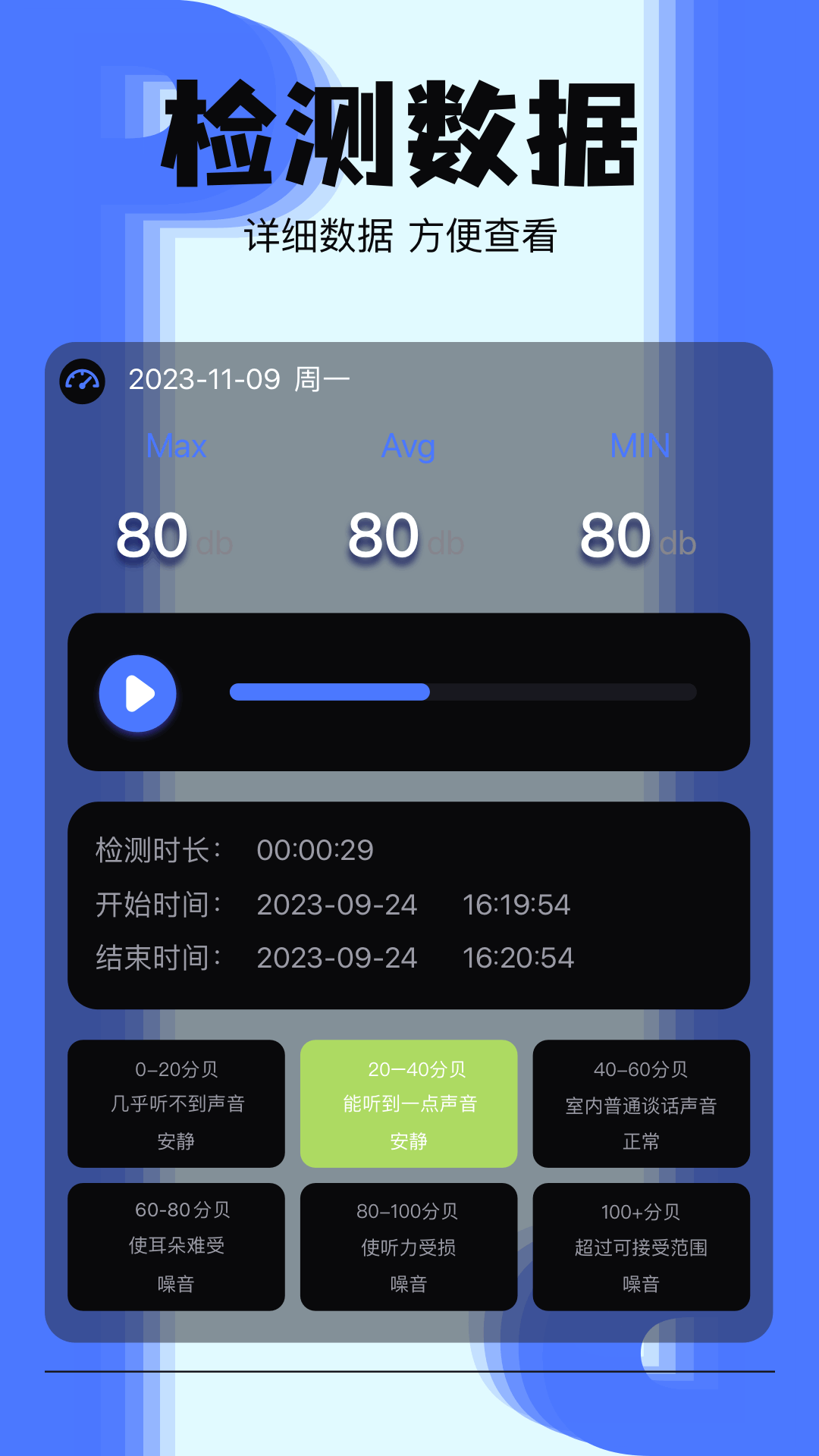This screenshot has height=1456, width=819.
Task: Tap the play button on the audio bar
Action: coord(136,692)
